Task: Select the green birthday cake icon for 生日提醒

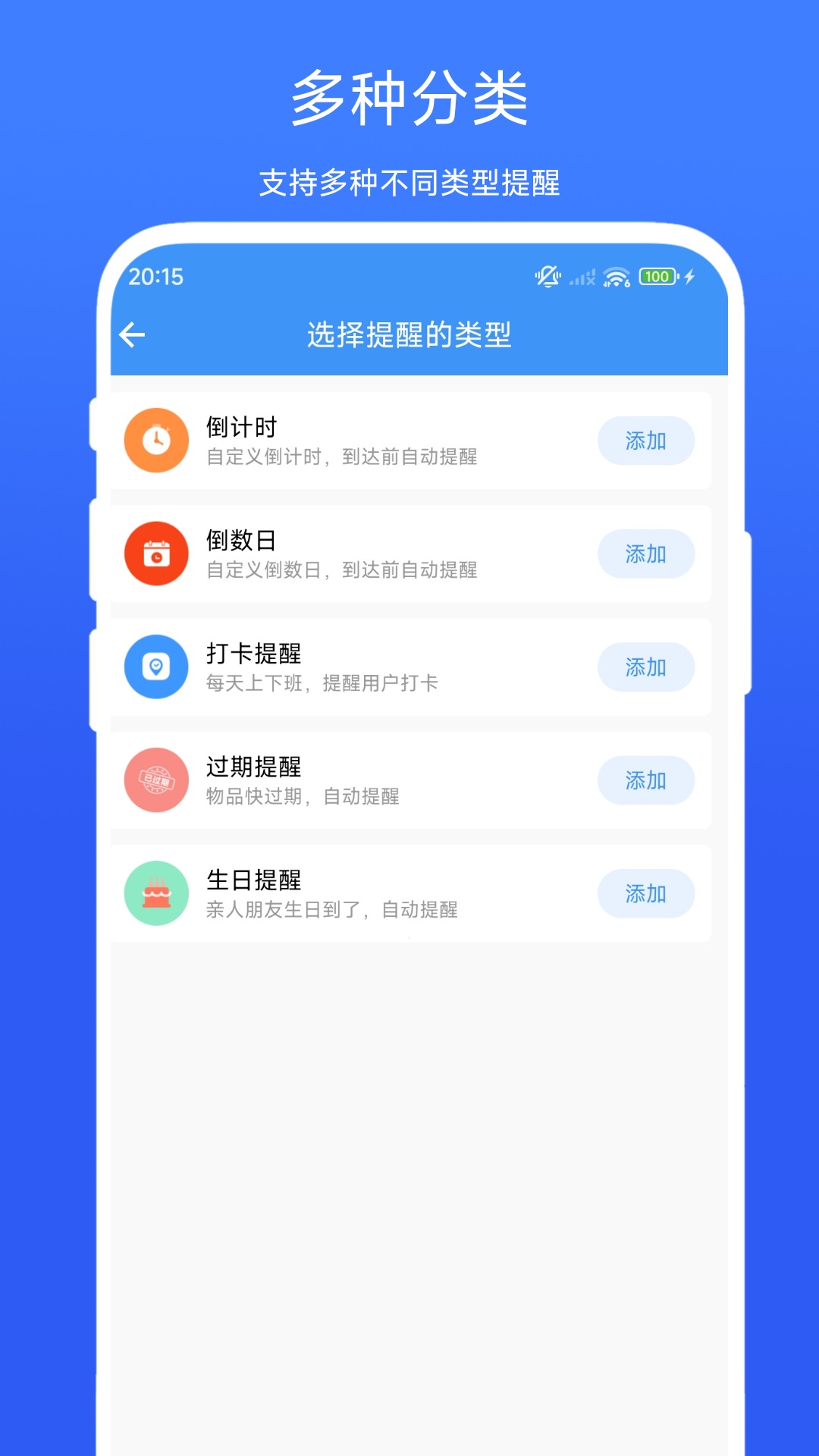Action: coord(156,893)
